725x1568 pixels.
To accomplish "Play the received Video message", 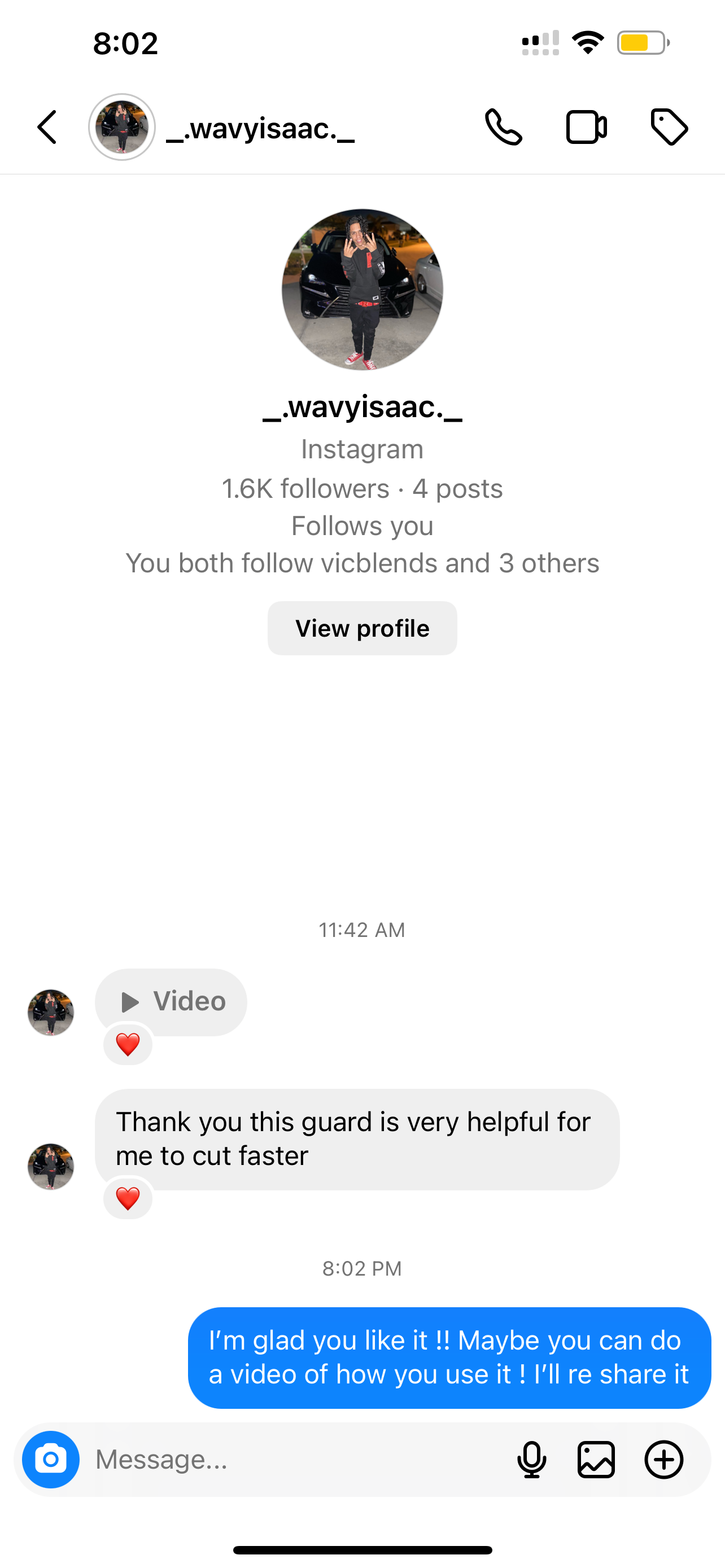I will pyautogui.click(x=171, y=1001).
